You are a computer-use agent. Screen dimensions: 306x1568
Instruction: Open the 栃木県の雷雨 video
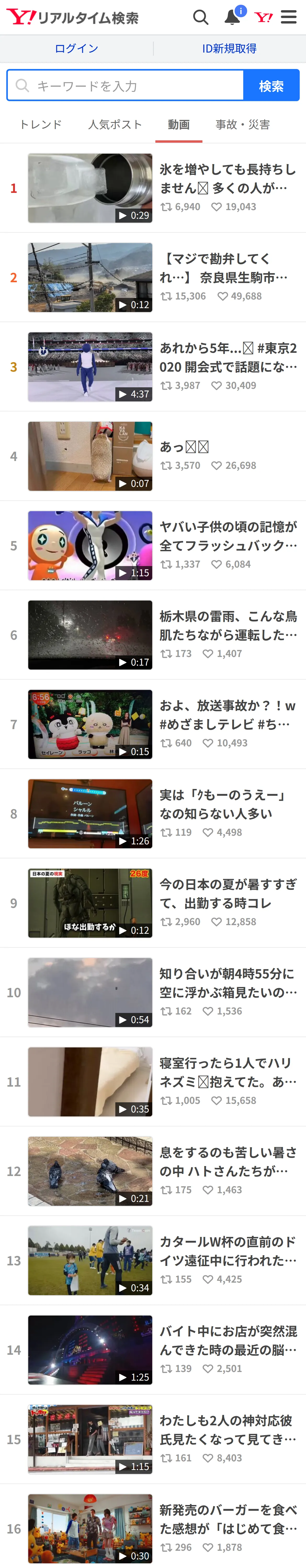tap(153, 635)
